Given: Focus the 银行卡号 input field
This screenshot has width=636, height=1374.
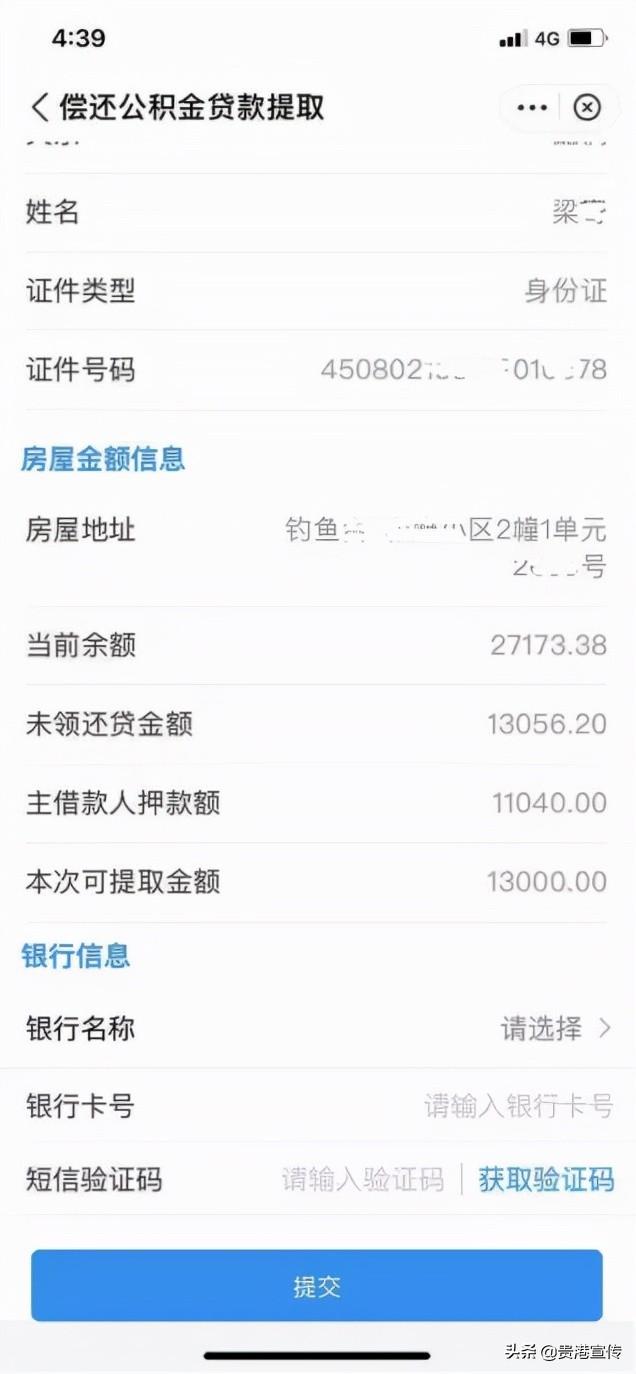Looking at the screenshot, I should point(517,1105).
